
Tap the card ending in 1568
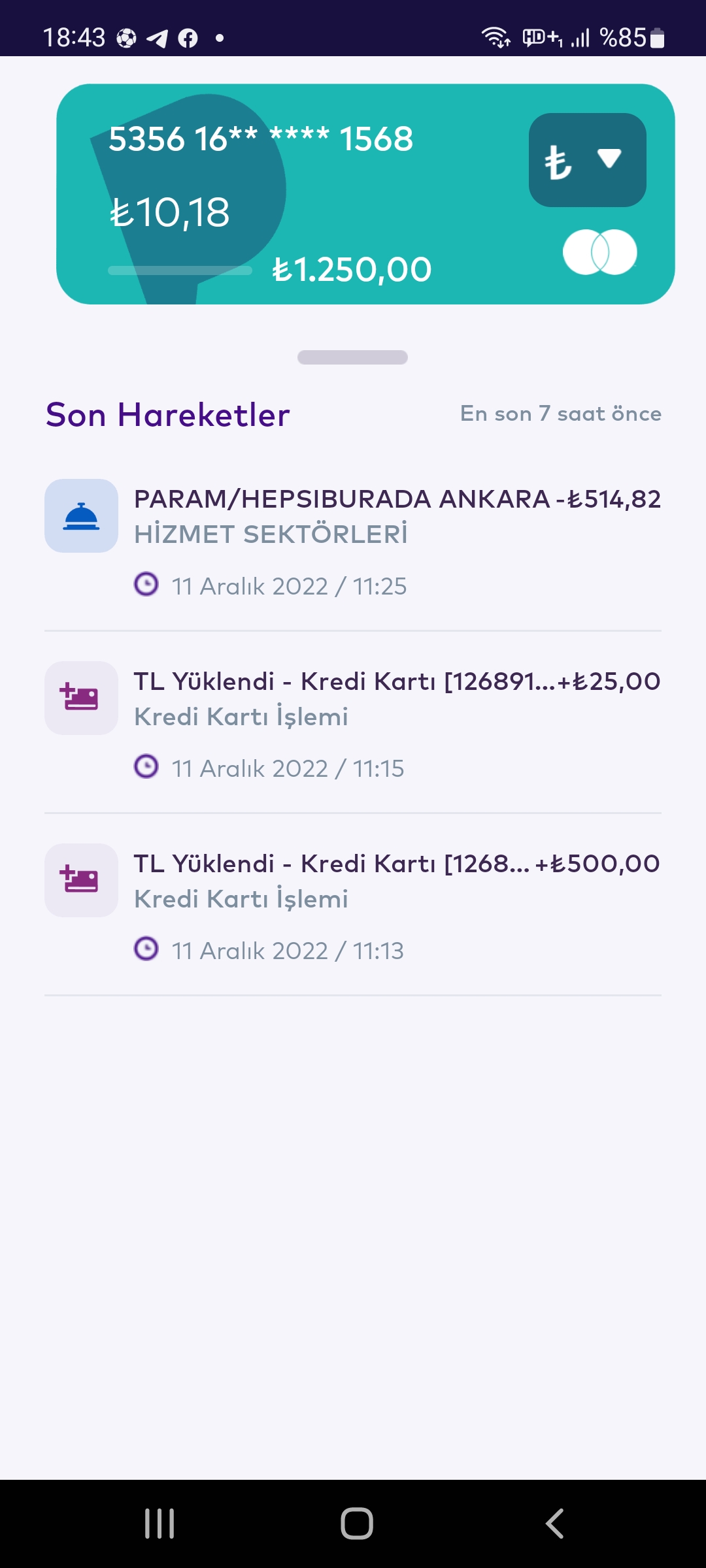pyautogui.click(x=365, y=194)
